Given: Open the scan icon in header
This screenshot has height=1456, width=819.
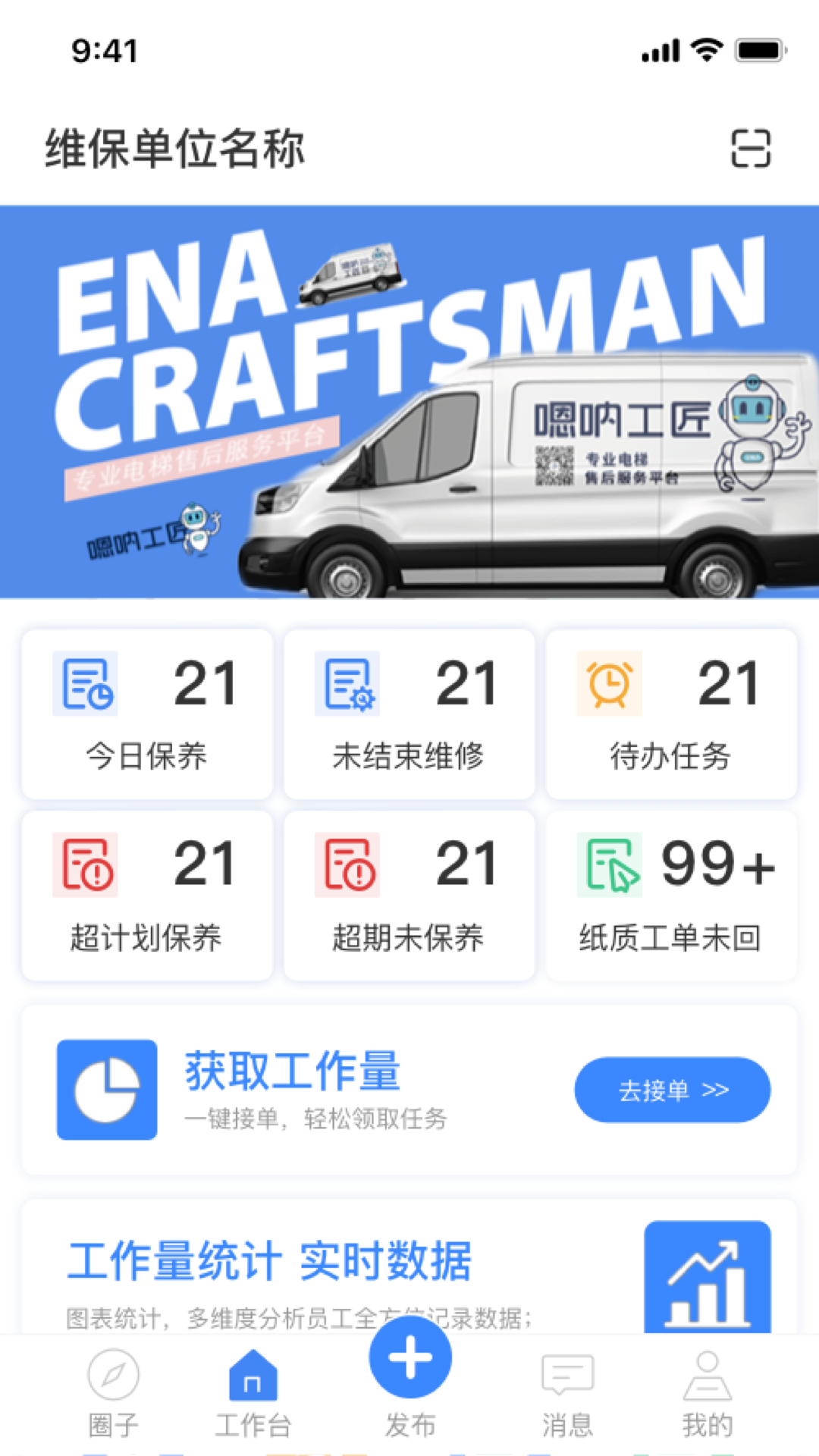Looking at the screenshot, I should click(750, 148).
